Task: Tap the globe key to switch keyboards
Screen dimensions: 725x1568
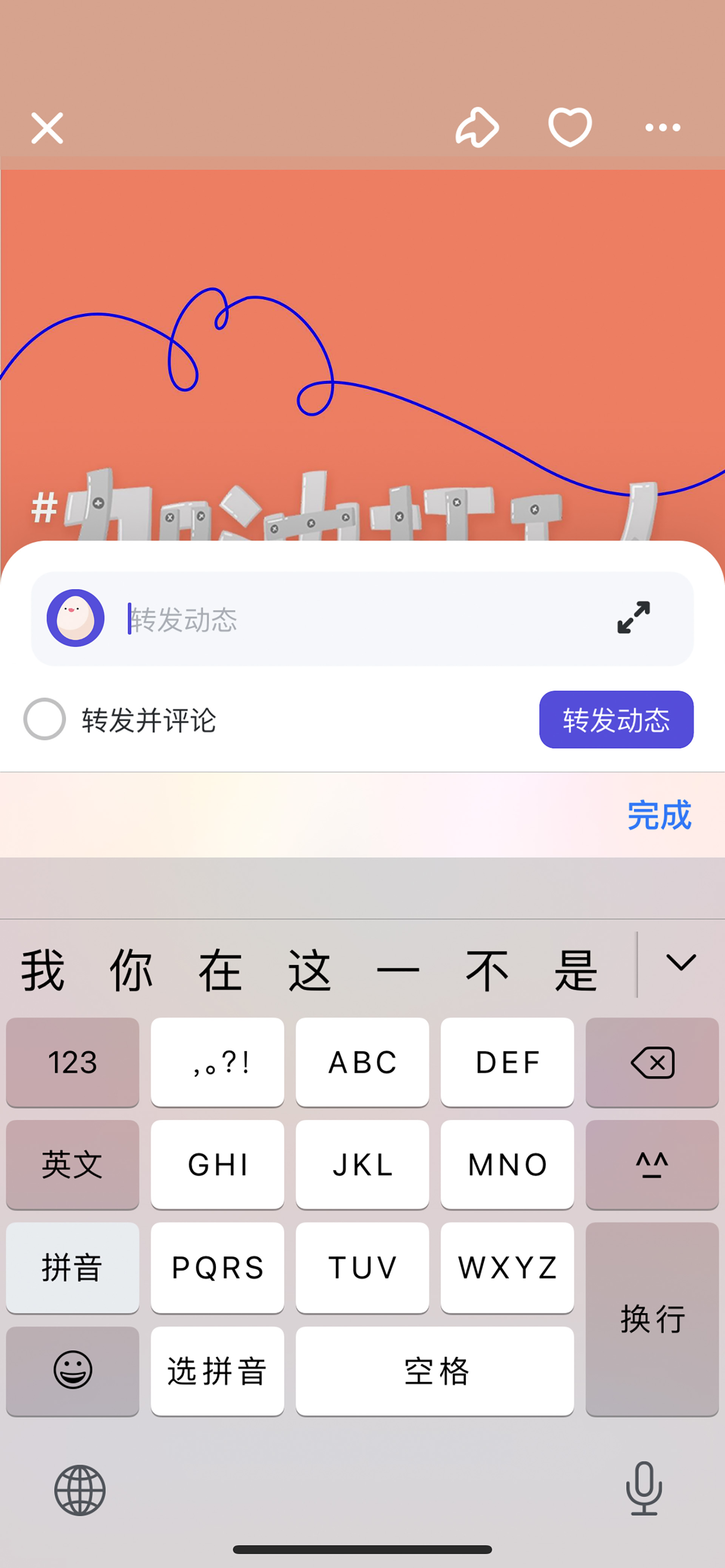Action: pos(80,1490)
